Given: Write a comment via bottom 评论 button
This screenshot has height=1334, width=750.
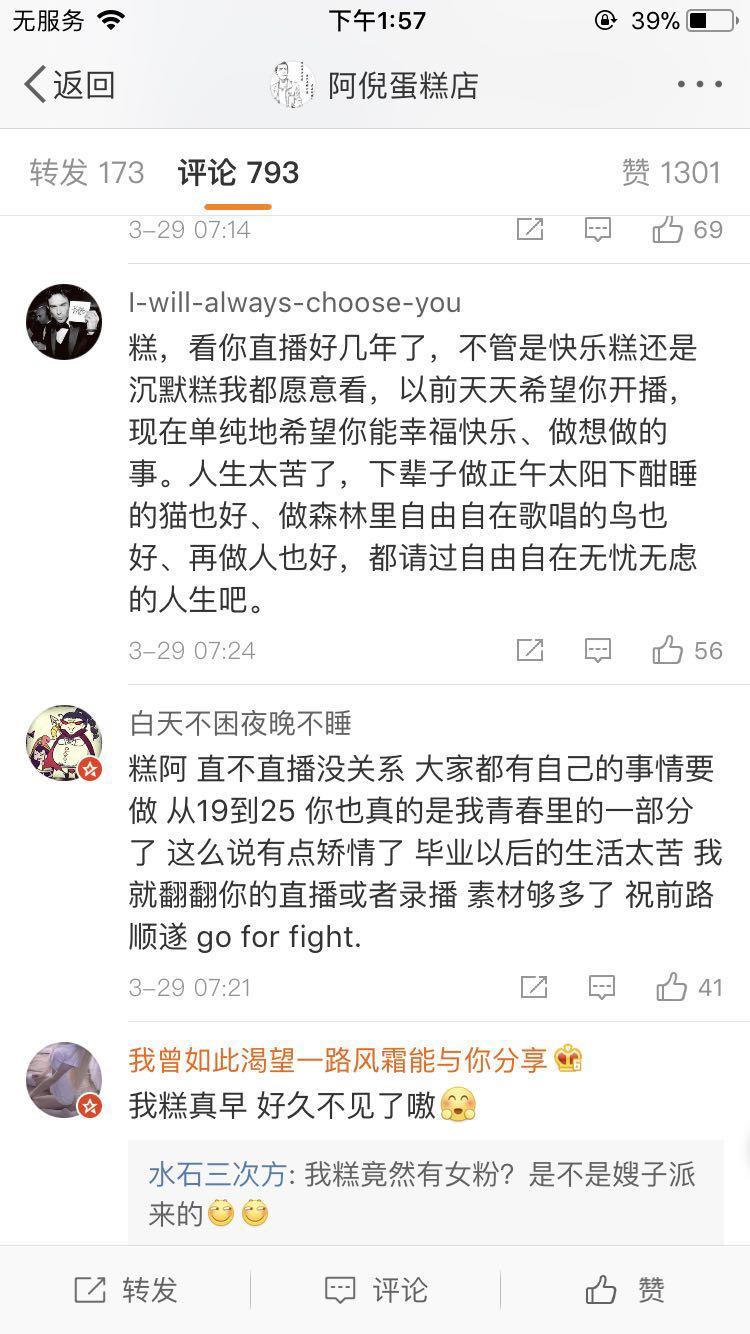Looking at the screenshot, I should pyautogui.click(x=376, y=1290).
